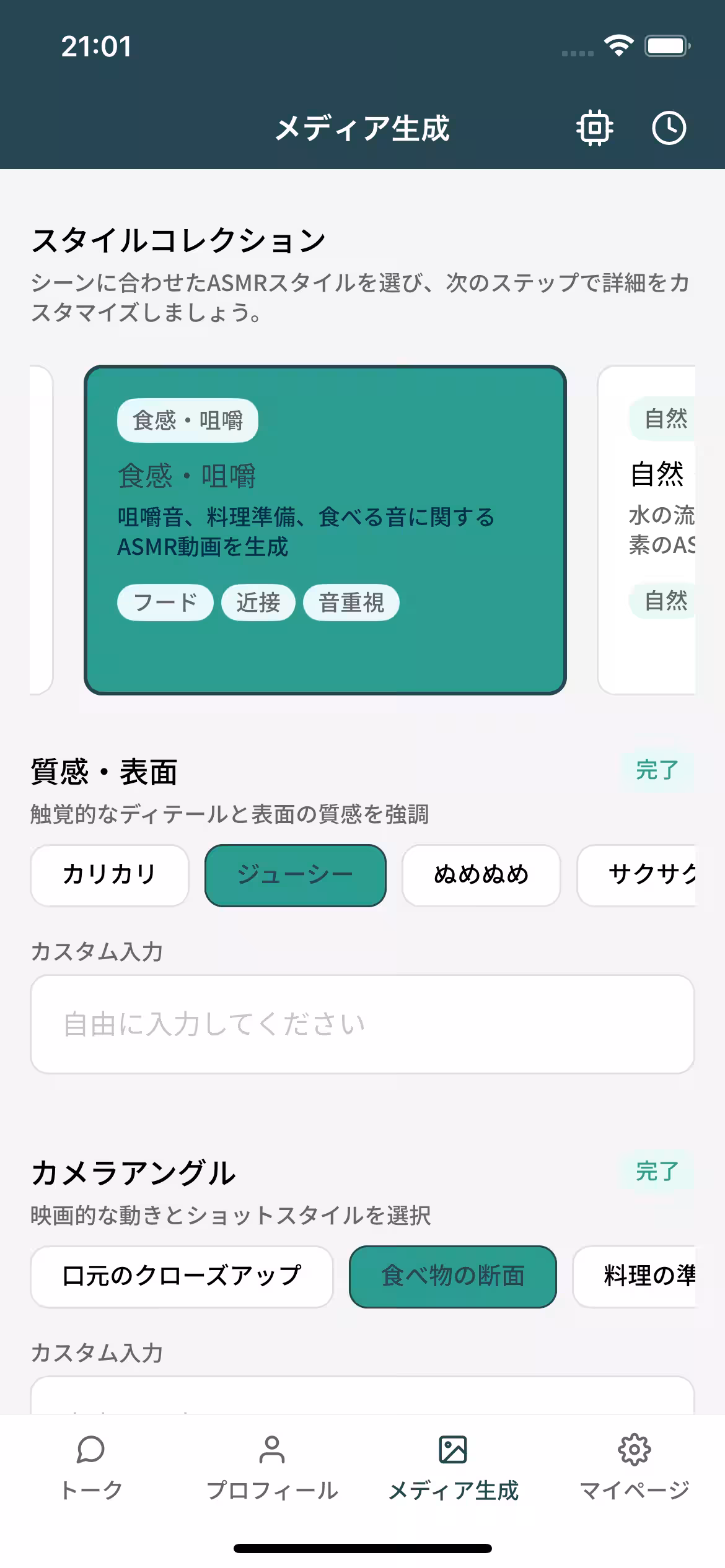
Task: Tap the person icon for プロフィール
Action: 271,1460
